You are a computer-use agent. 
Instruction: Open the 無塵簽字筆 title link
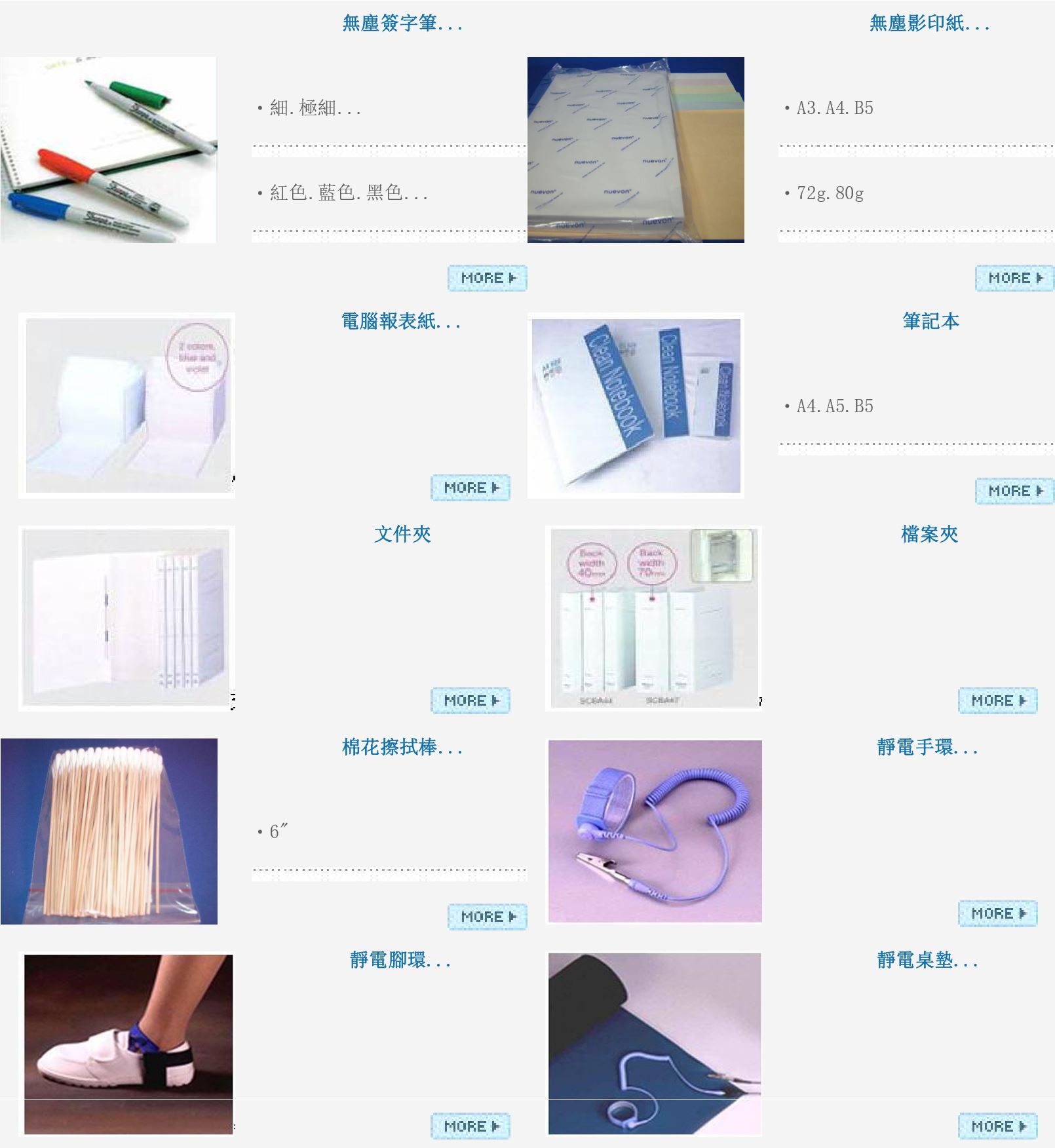[x=402, y=24]
